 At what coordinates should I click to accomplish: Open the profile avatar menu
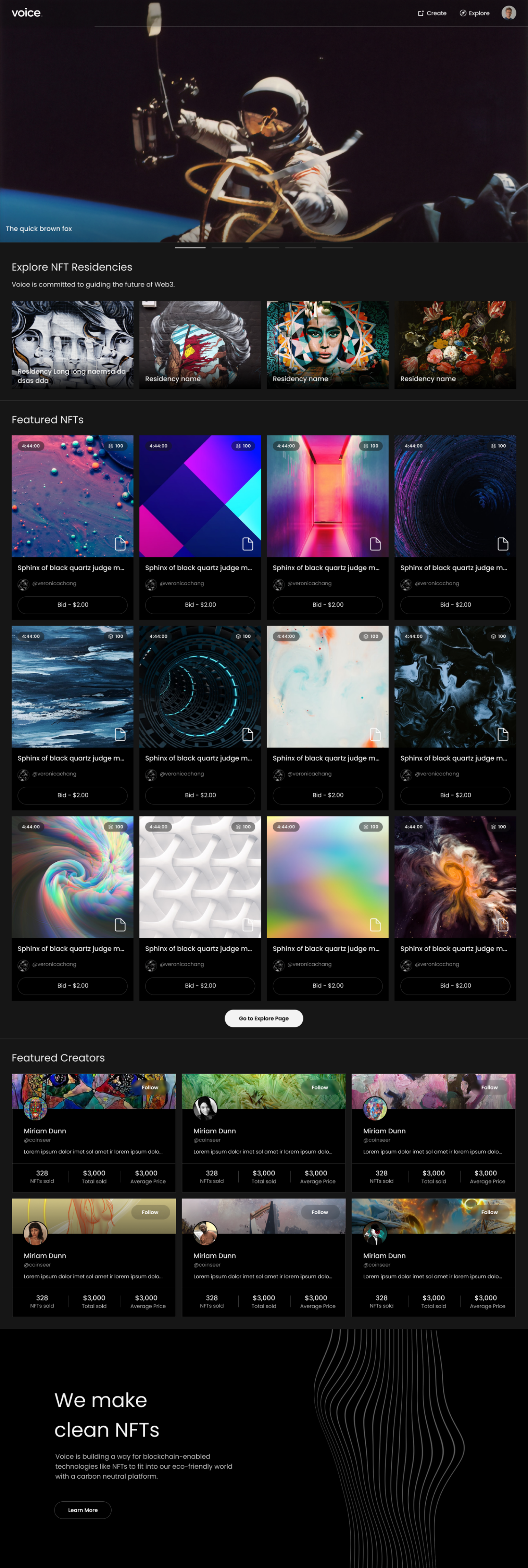click(x=508, y=13)
